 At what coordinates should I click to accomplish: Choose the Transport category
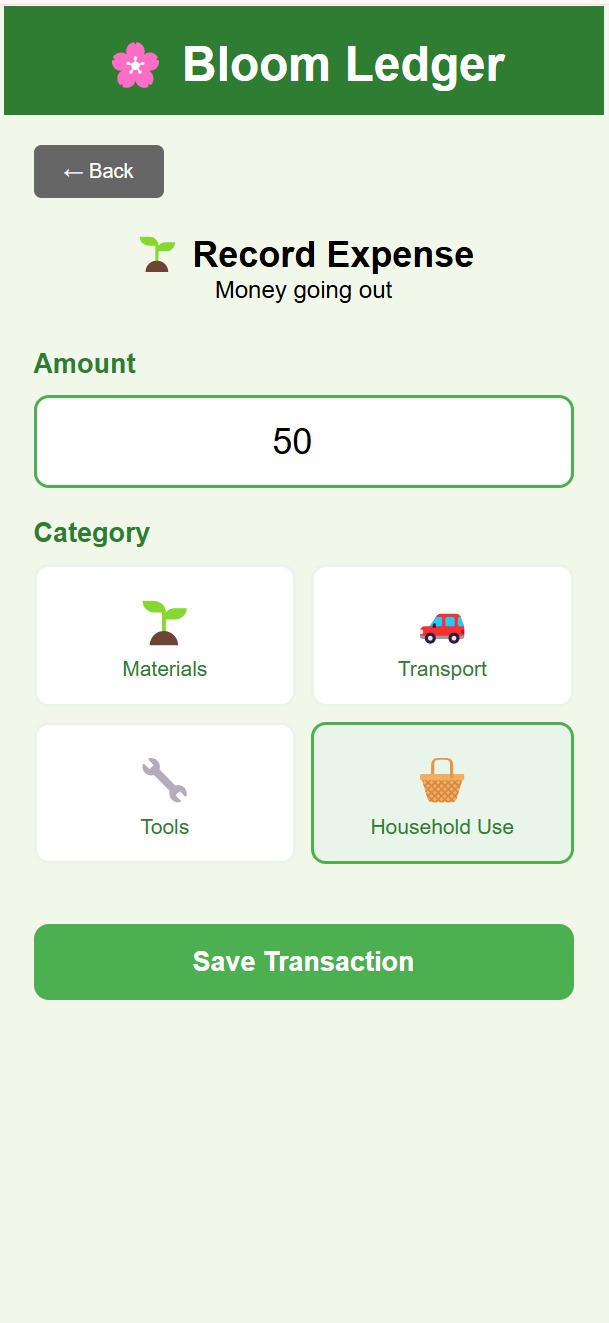(442, 636)
